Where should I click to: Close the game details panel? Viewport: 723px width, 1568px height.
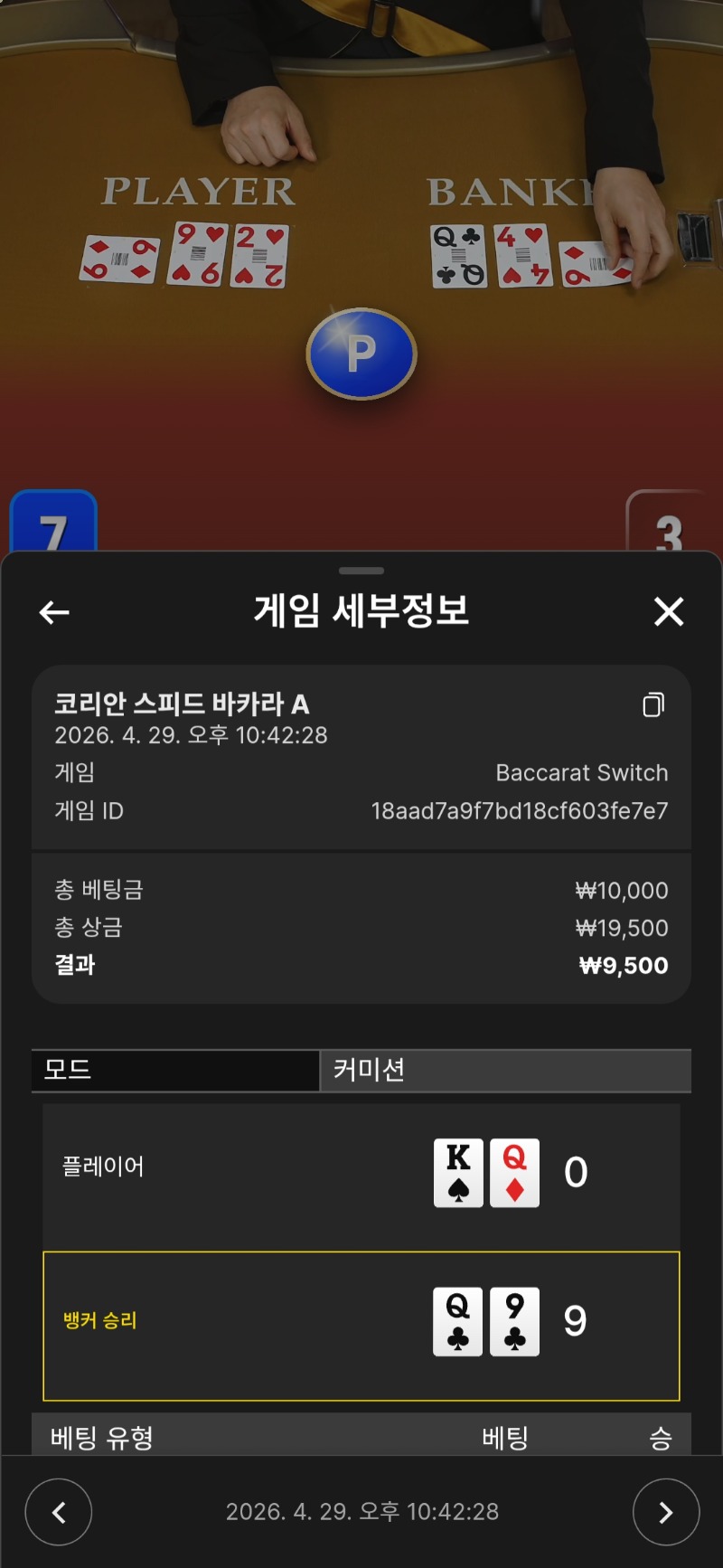pyautogui.click(x=669, y=612)
